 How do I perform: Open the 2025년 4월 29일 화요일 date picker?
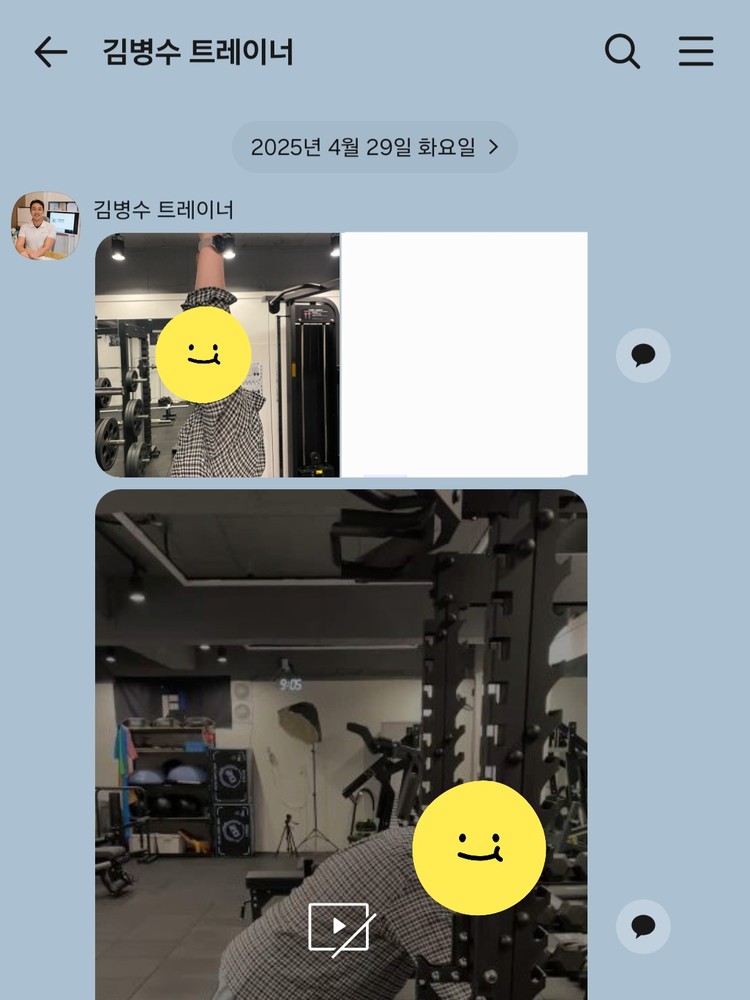[374, 147]
